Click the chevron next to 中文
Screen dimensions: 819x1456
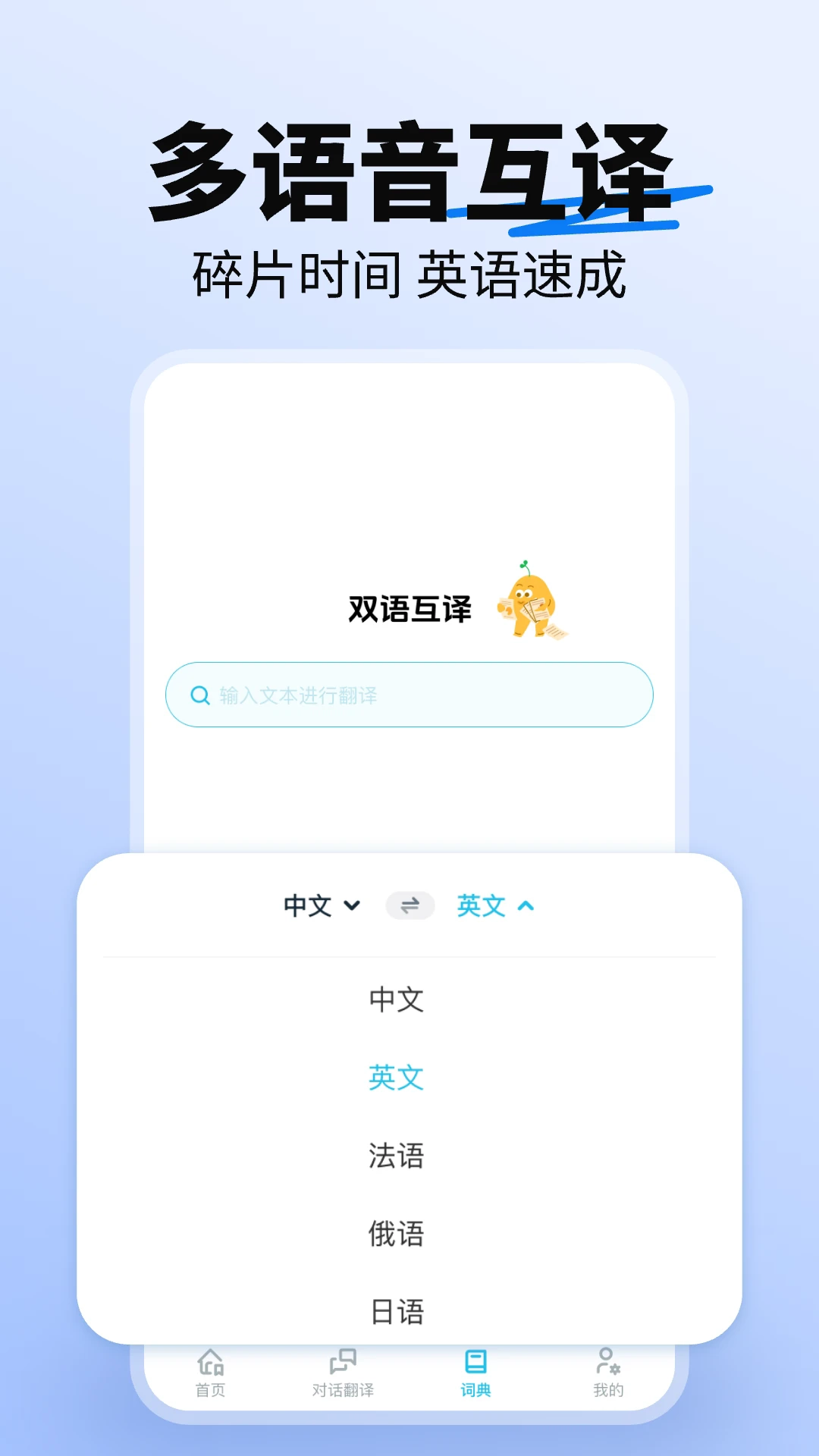(x=351, y=905)
